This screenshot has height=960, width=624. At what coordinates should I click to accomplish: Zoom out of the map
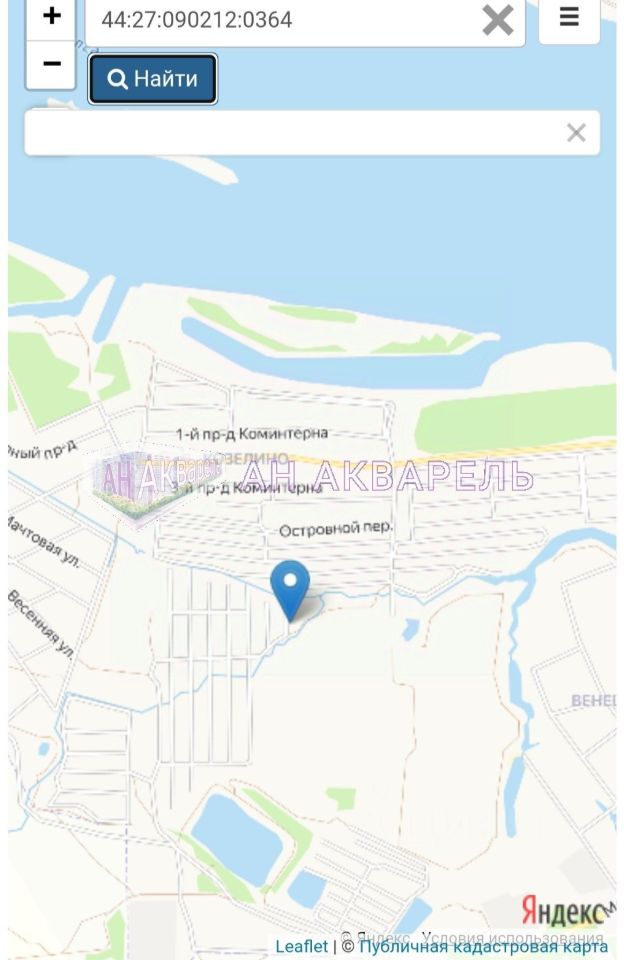click(51, 64)
